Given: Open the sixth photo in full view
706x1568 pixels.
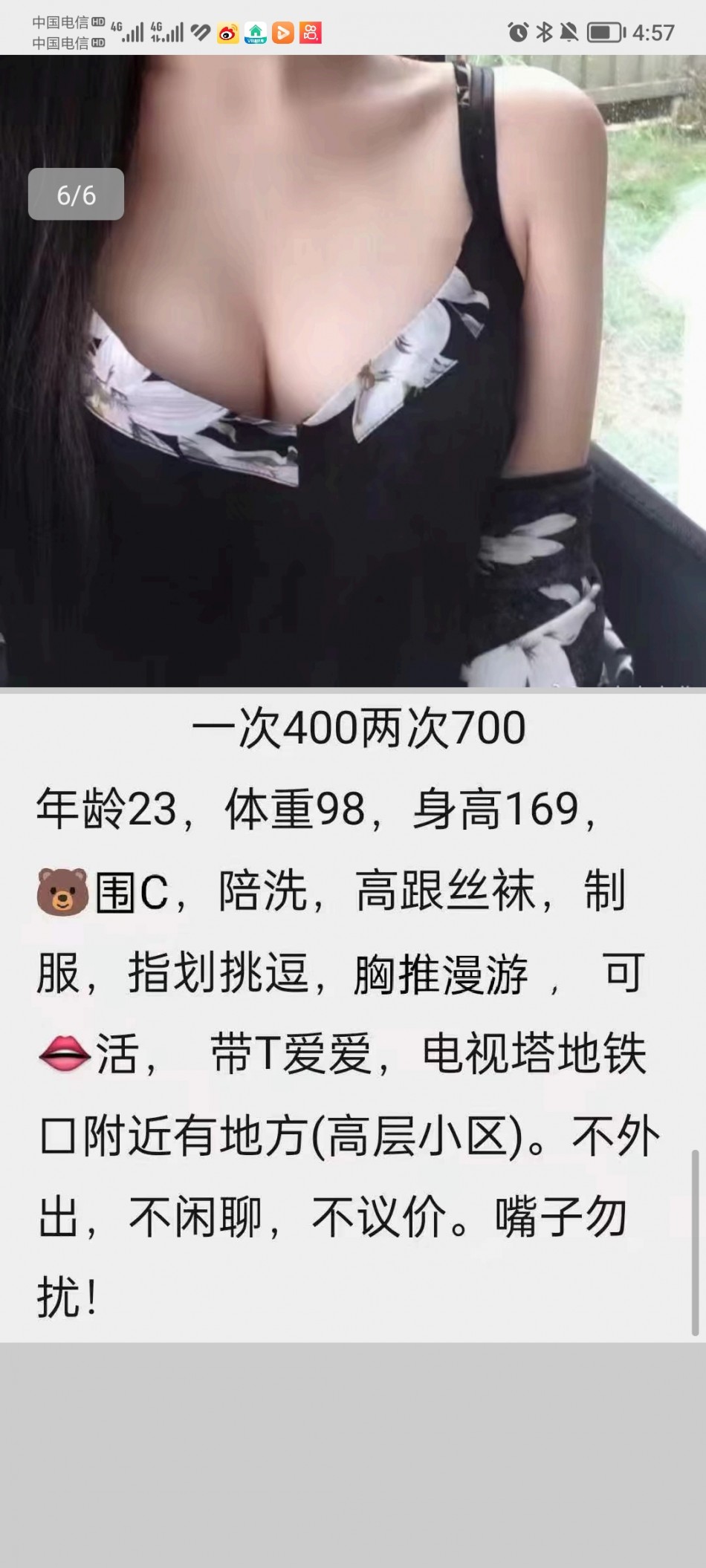Looking at the screenshot, I should click(x=353, y=371).
